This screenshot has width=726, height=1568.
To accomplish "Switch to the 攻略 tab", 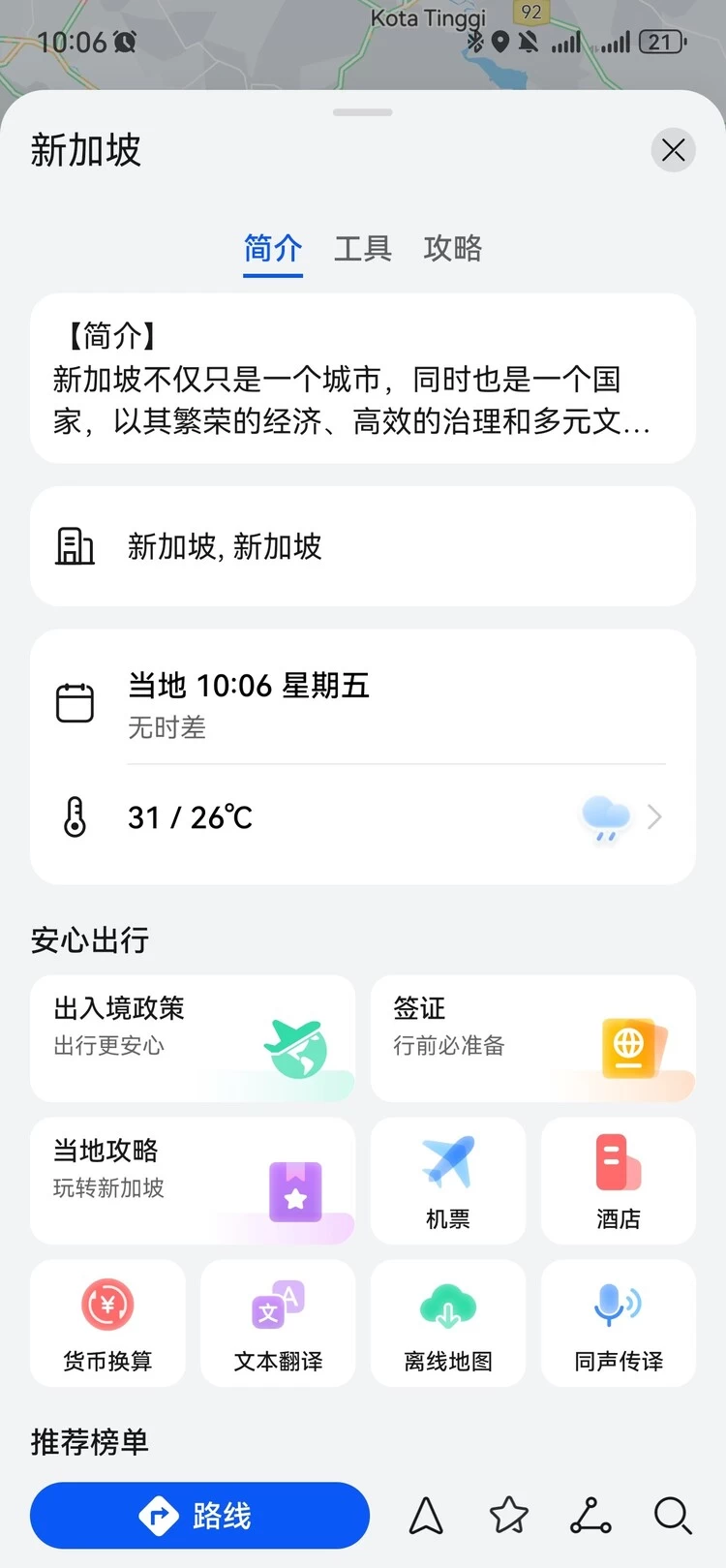I will tap(452, 249).
